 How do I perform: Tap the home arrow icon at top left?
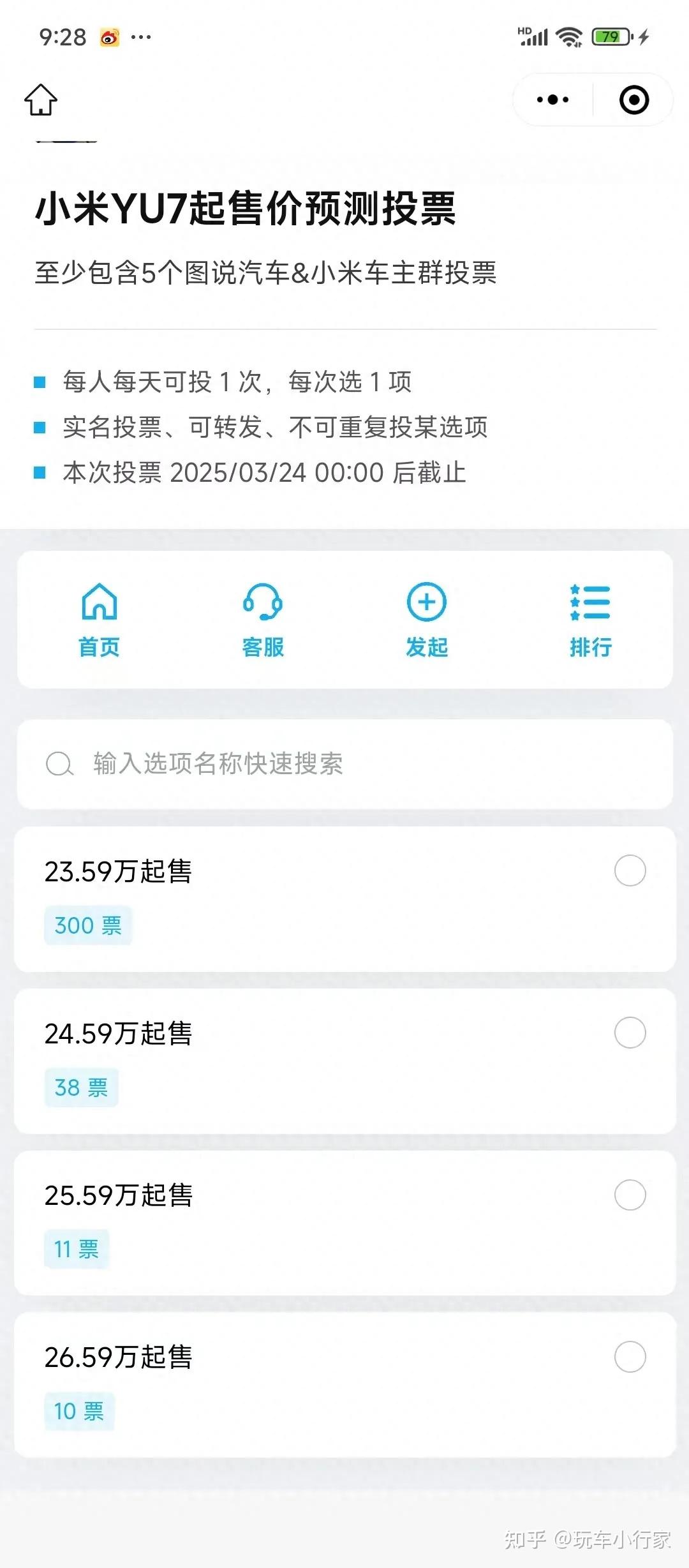pos(41,100)
